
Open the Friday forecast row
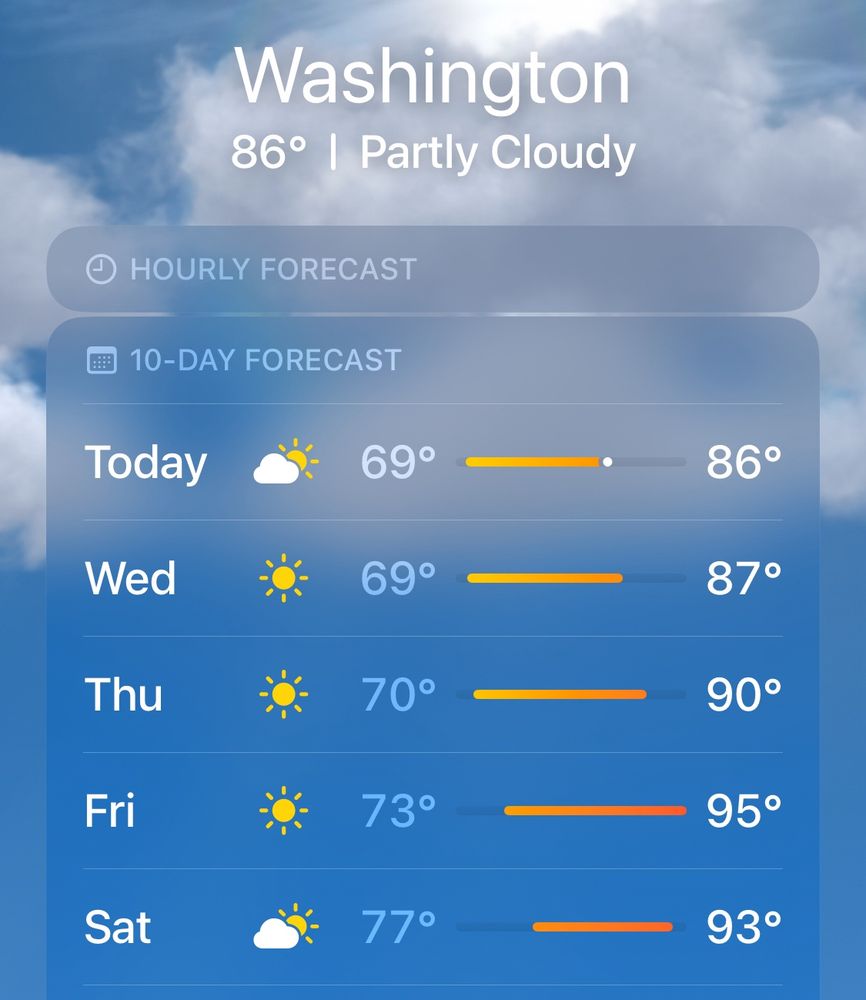click(x=432, y=811)
